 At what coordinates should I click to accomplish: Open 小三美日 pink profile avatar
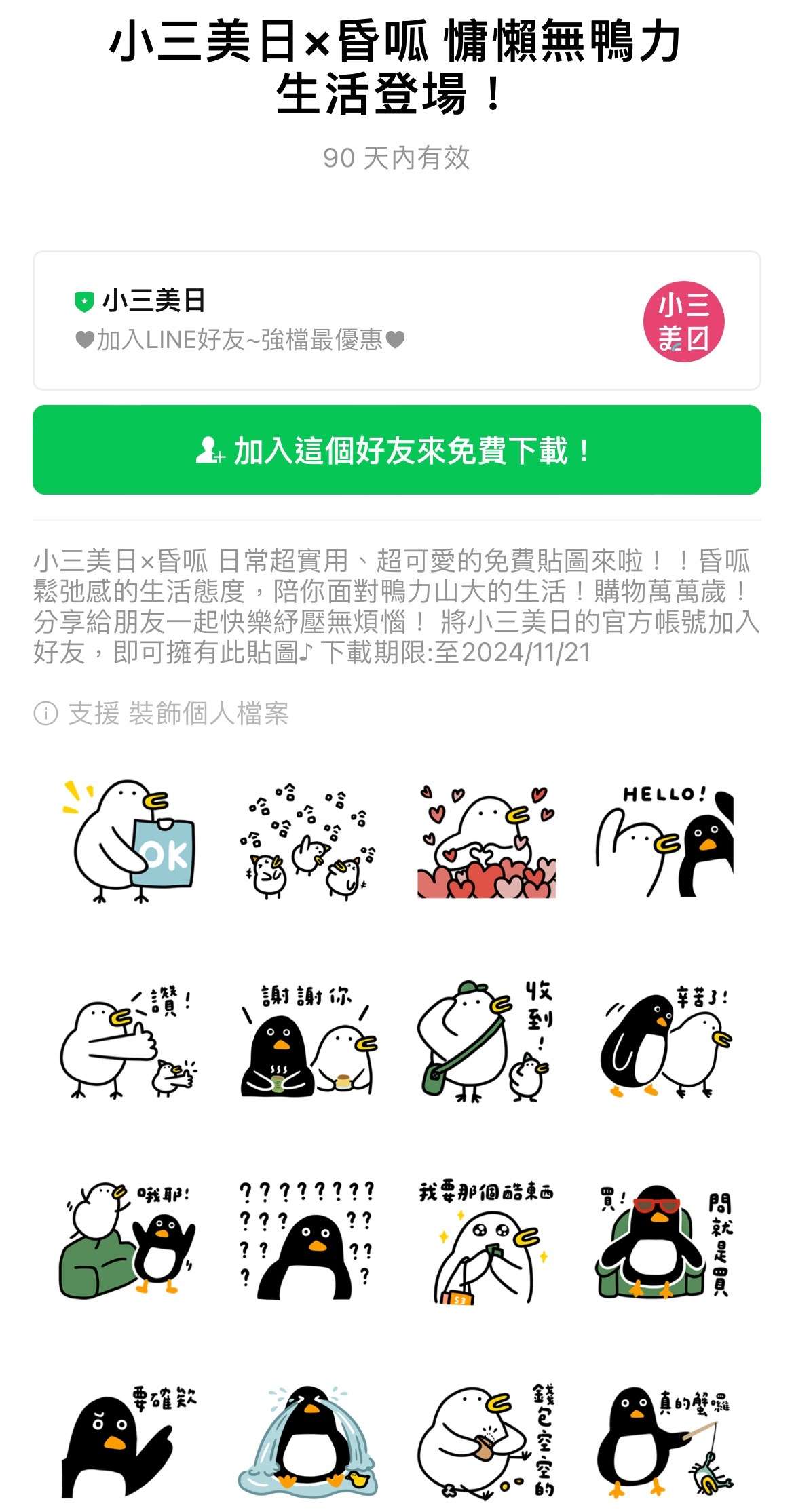[x=683, y=322]
